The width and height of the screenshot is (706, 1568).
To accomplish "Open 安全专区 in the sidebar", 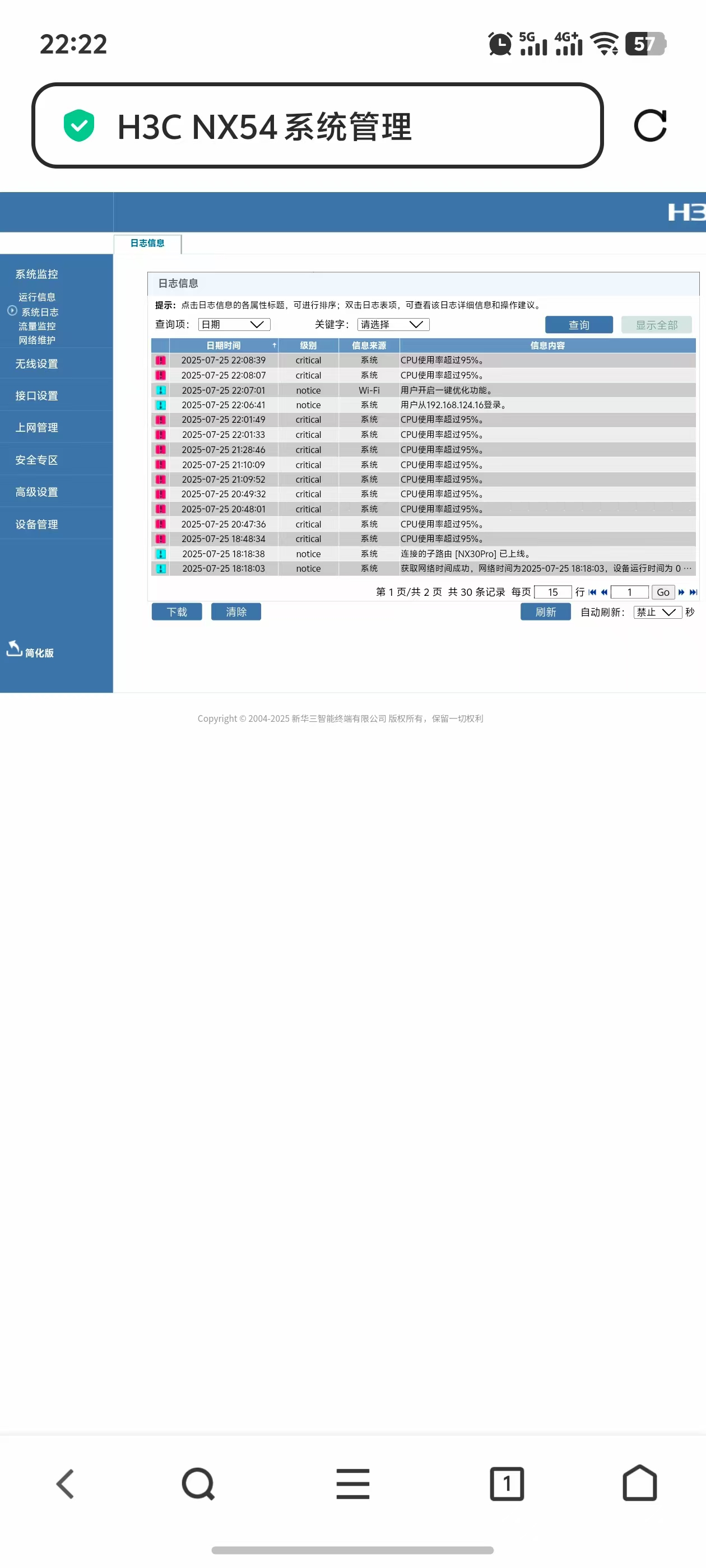I will (x=36, y=460).
